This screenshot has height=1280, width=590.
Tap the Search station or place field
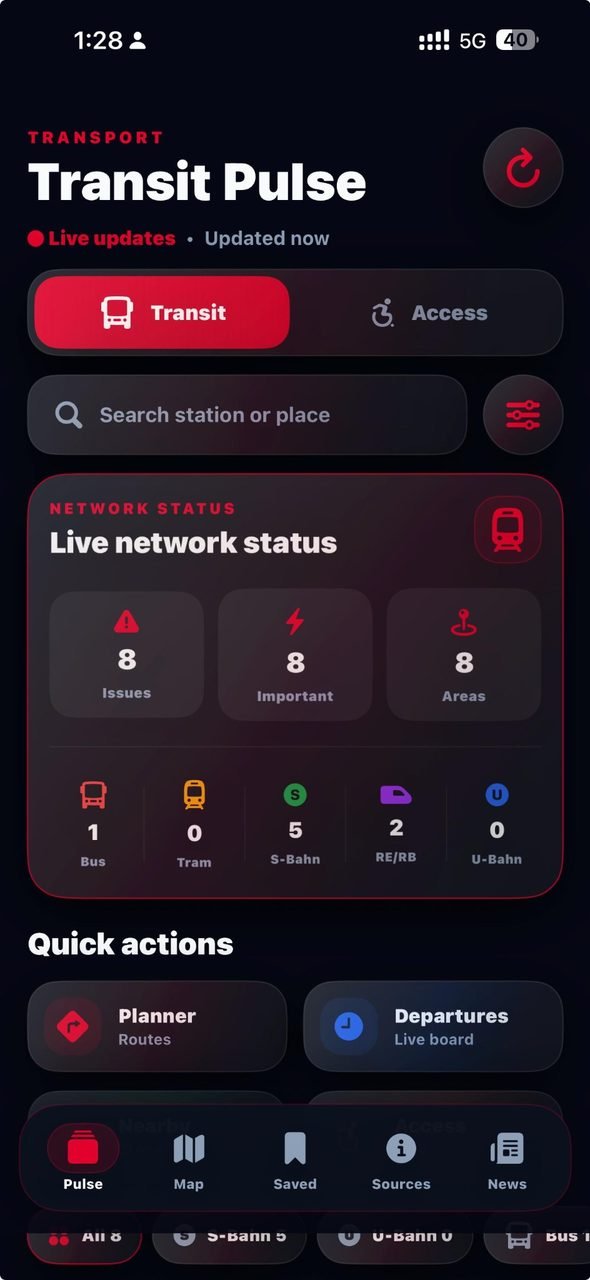tap(247, 415)
